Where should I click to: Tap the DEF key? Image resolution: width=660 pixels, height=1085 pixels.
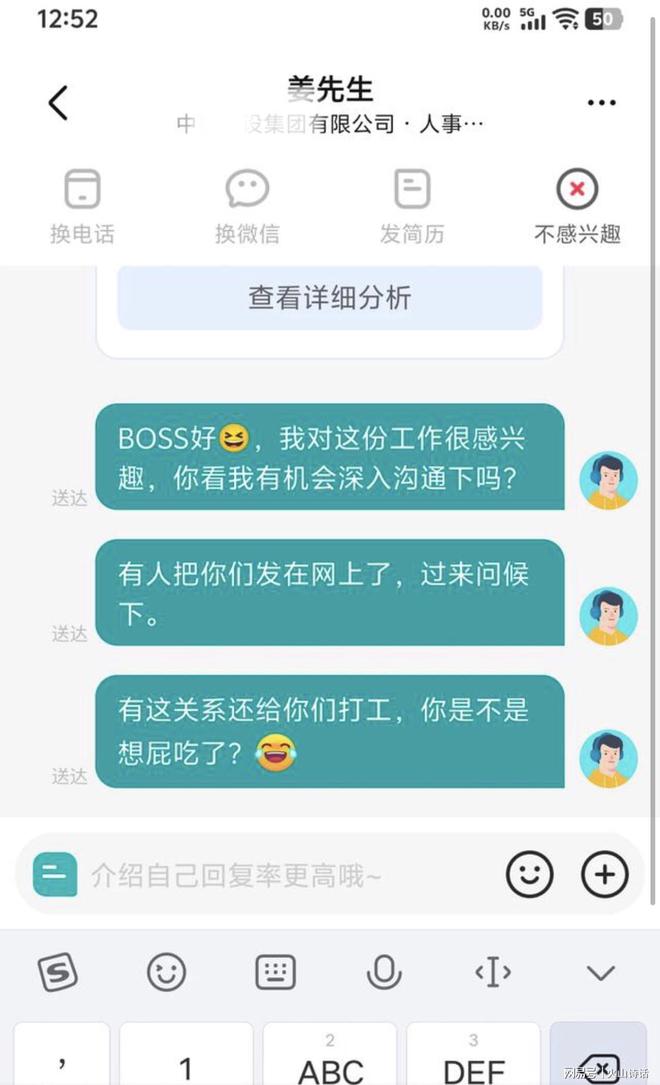[473, 1060]
